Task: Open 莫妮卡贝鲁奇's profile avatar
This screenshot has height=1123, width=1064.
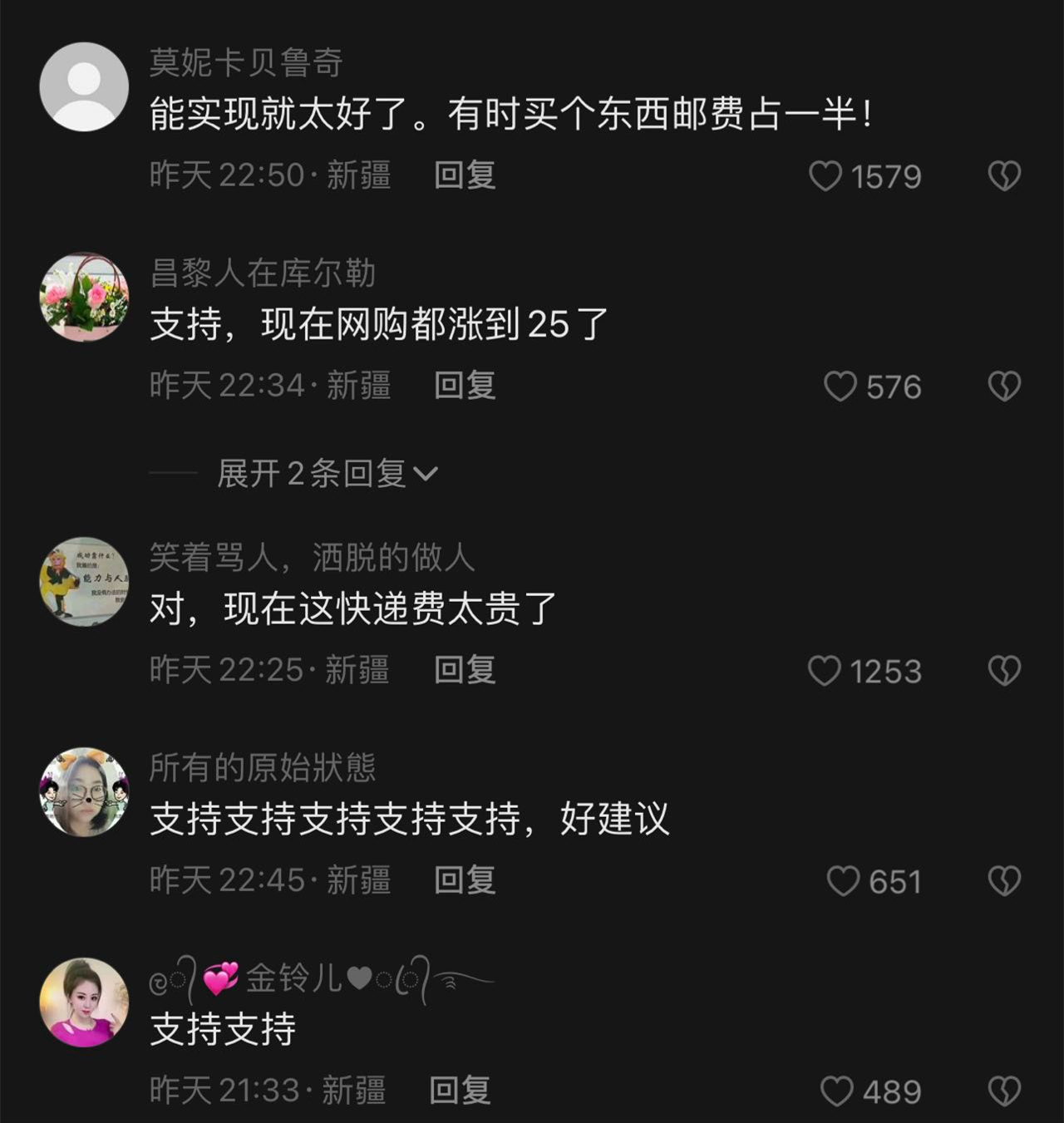Action: (84, 87)
